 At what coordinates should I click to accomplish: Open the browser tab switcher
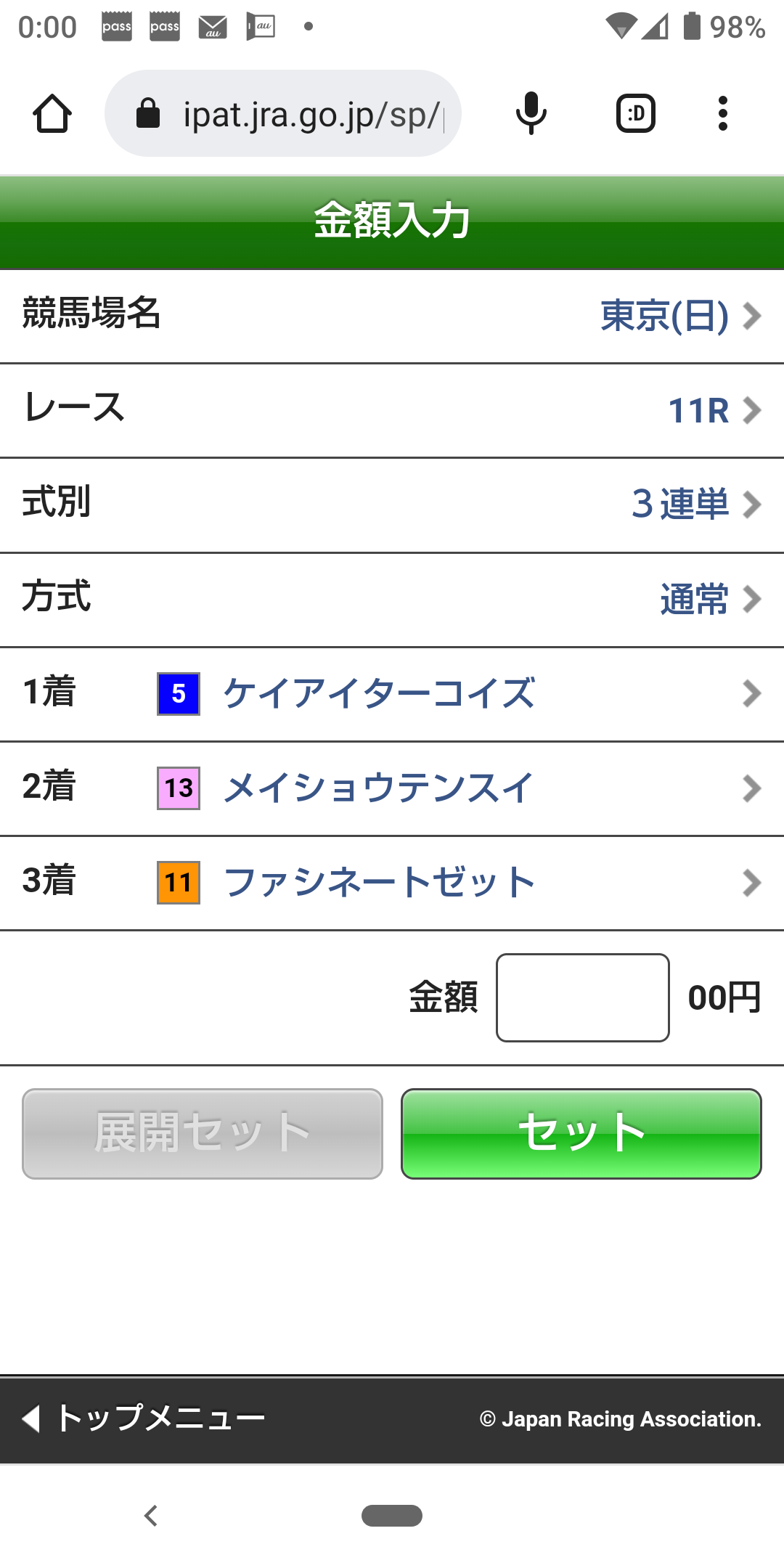pos(635,113)
